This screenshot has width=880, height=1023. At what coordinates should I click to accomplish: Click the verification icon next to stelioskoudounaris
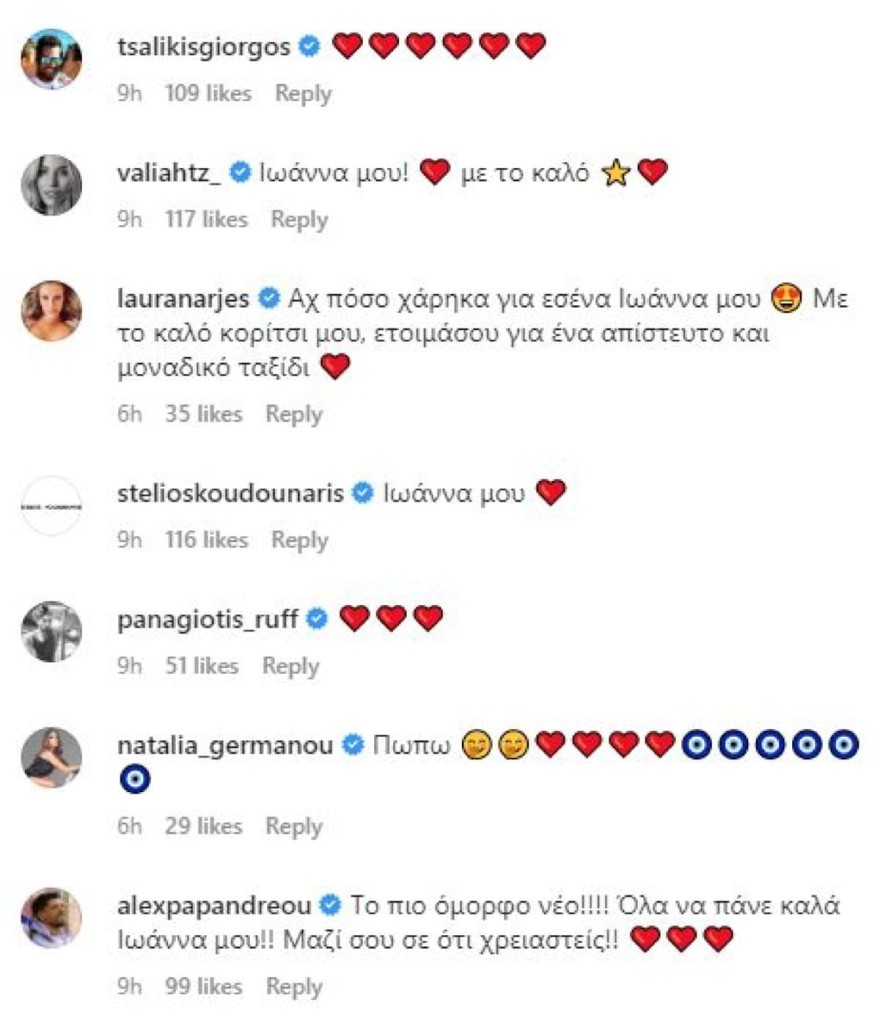pos(360,489)
